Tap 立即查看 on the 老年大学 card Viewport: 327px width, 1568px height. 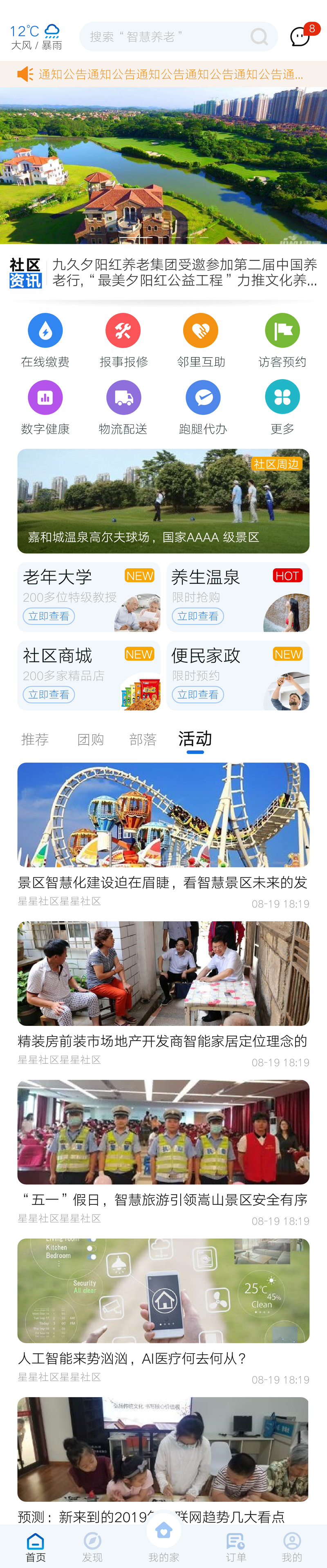tap(49, 616)
